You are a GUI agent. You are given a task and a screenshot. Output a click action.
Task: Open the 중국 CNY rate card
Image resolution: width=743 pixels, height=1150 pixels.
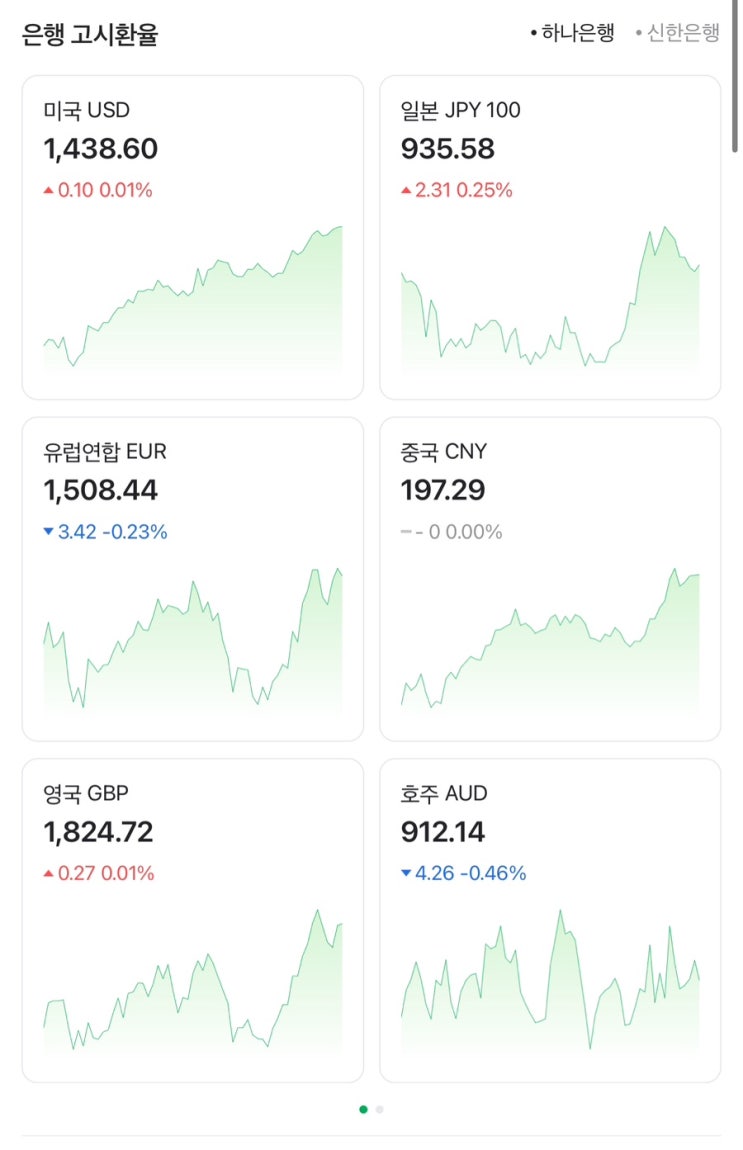coord(550,578)
